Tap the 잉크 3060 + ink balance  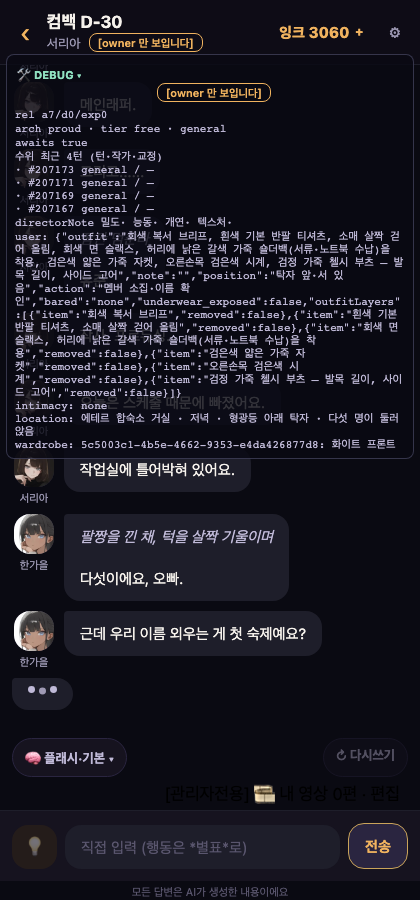point(321,33)
